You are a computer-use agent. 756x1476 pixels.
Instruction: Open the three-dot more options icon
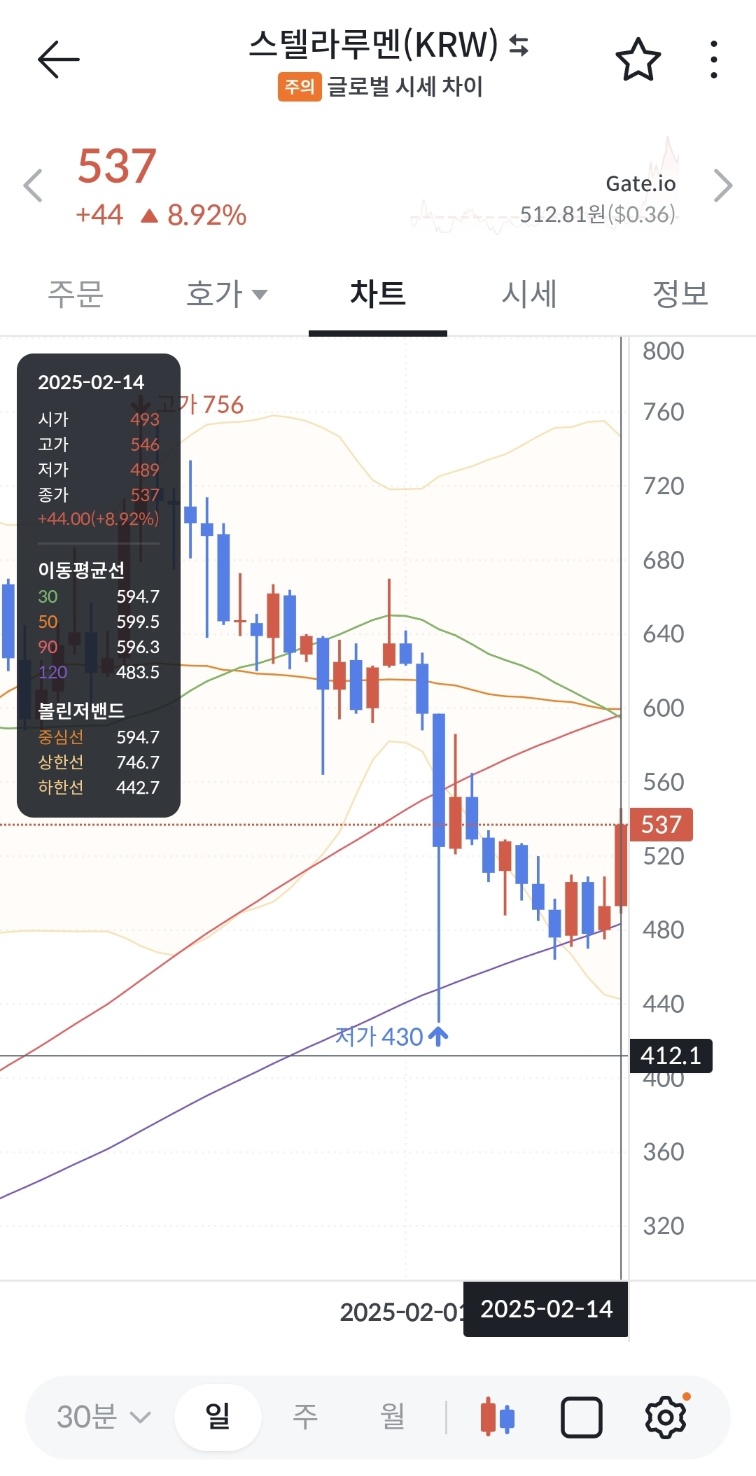click(x=712, y=60)
